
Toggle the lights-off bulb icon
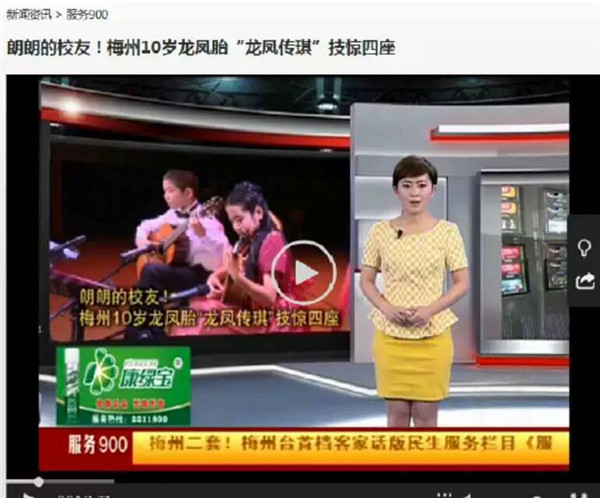pos(585,248)
